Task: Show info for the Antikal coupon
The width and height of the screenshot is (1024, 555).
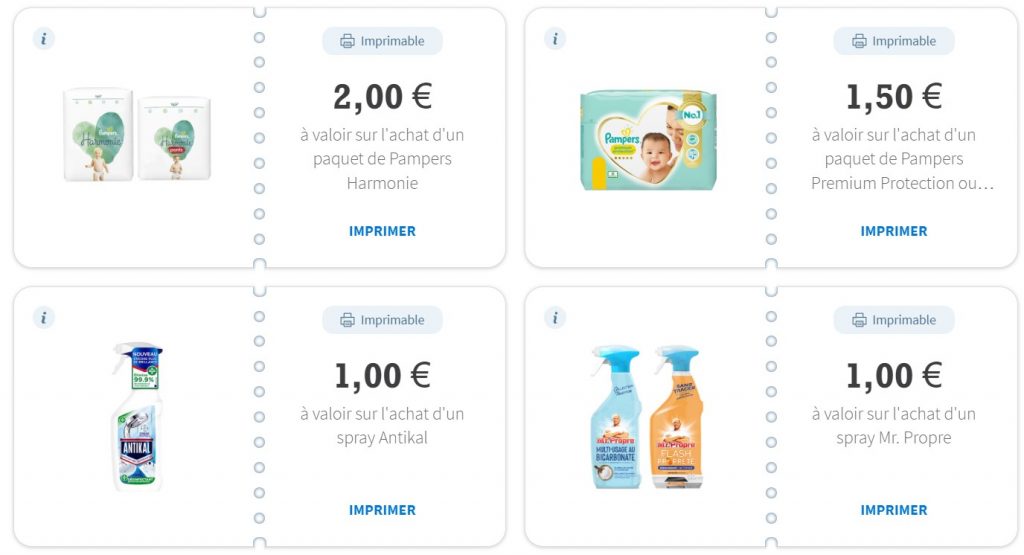Action: click(x=43, y=318)
